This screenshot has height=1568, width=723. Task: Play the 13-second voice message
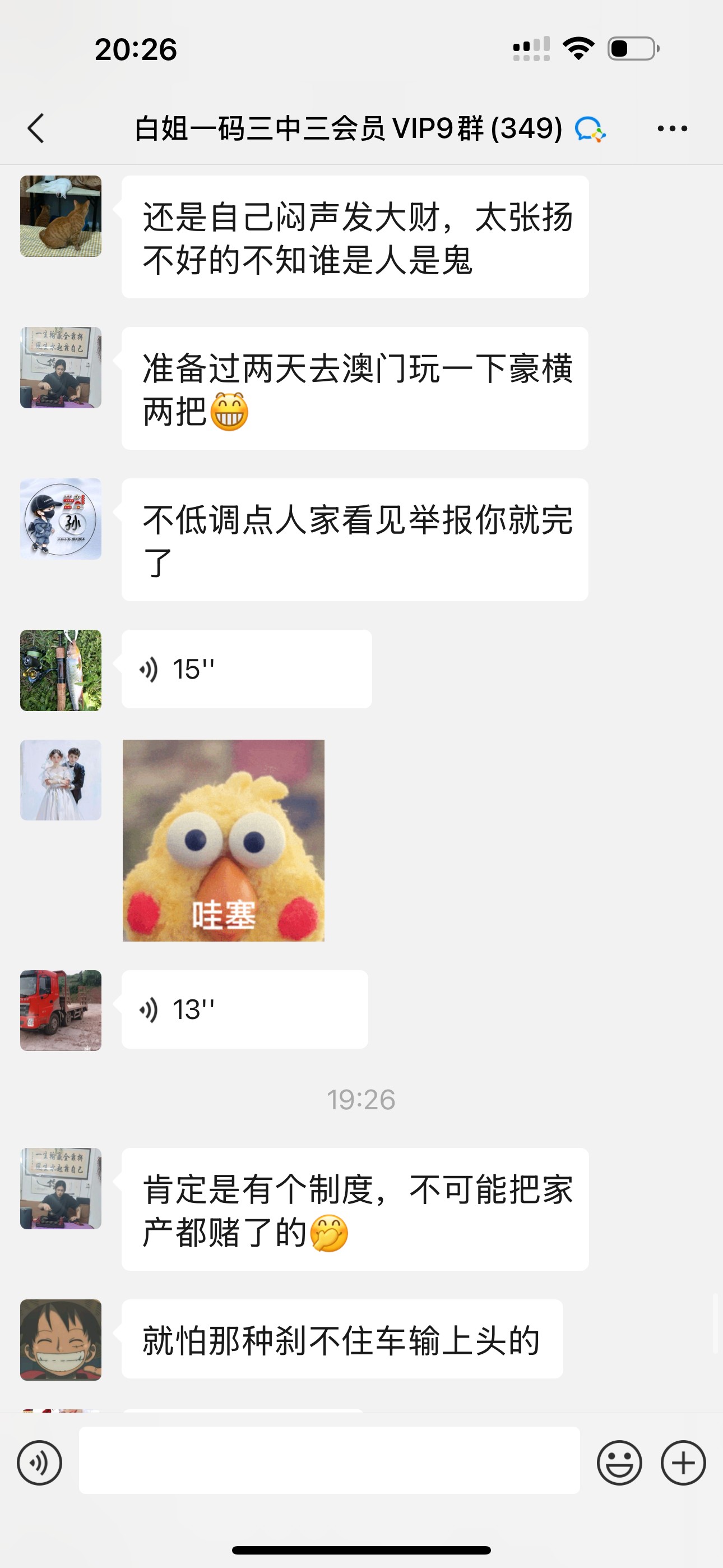(244, 1009)
